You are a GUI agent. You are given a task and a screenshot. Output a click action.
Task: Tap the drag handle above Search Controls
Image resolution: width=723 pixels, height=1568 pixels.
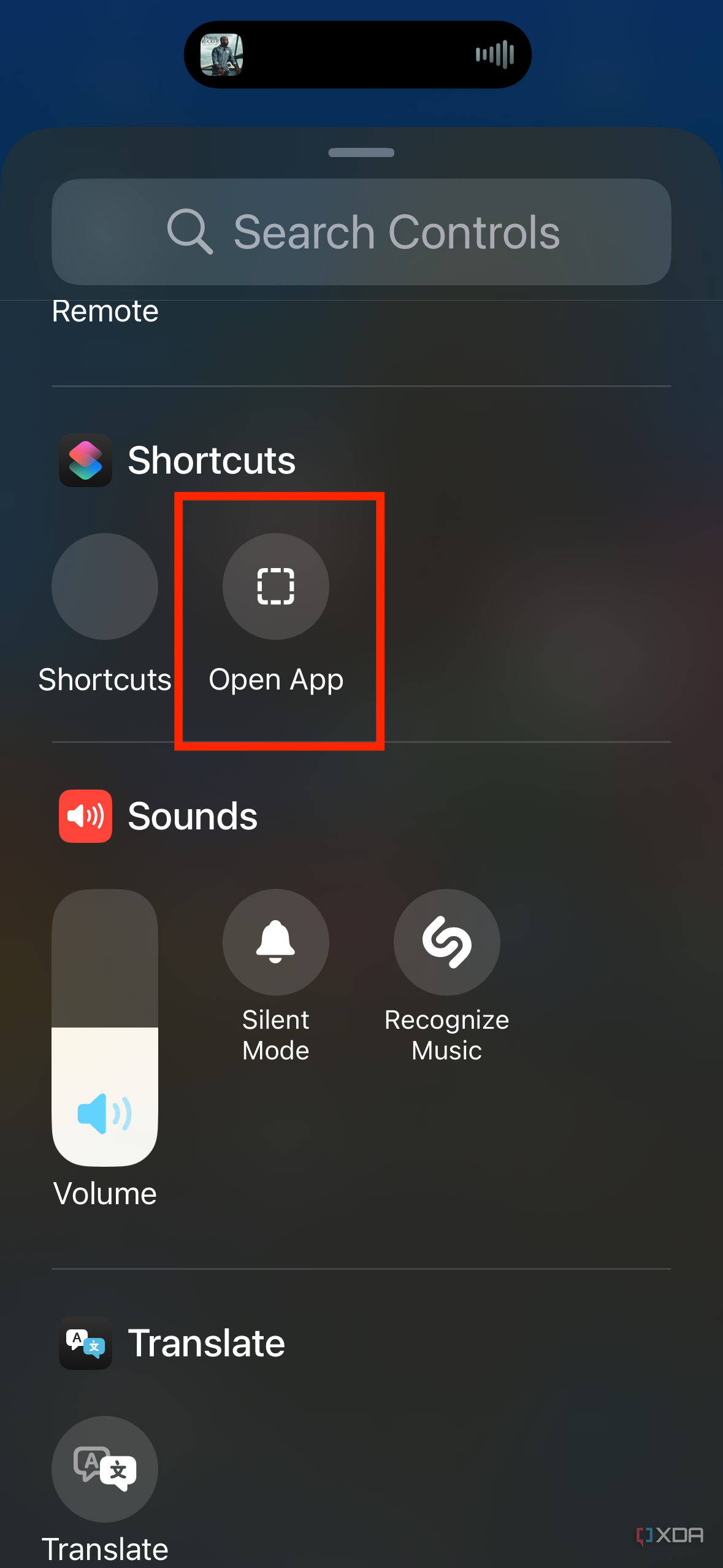click(x=361, y=153)
